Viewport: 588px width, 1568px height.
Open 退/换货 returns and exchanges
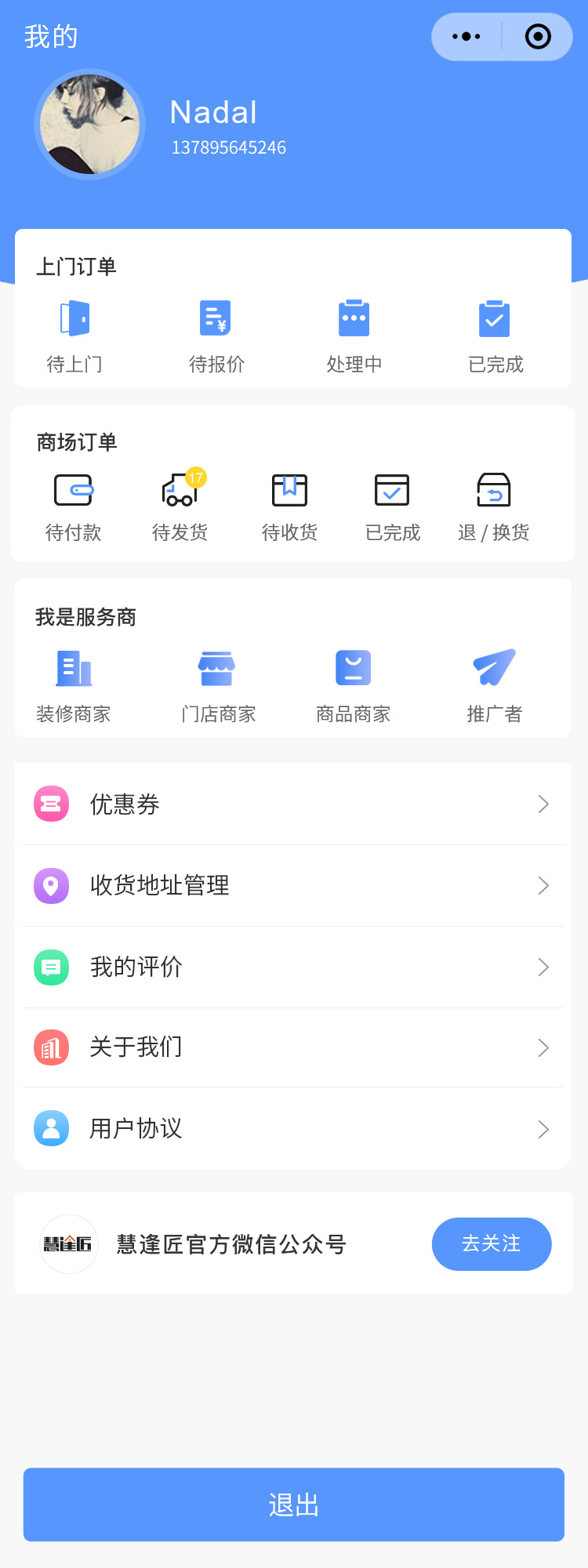tap(494, 507)
